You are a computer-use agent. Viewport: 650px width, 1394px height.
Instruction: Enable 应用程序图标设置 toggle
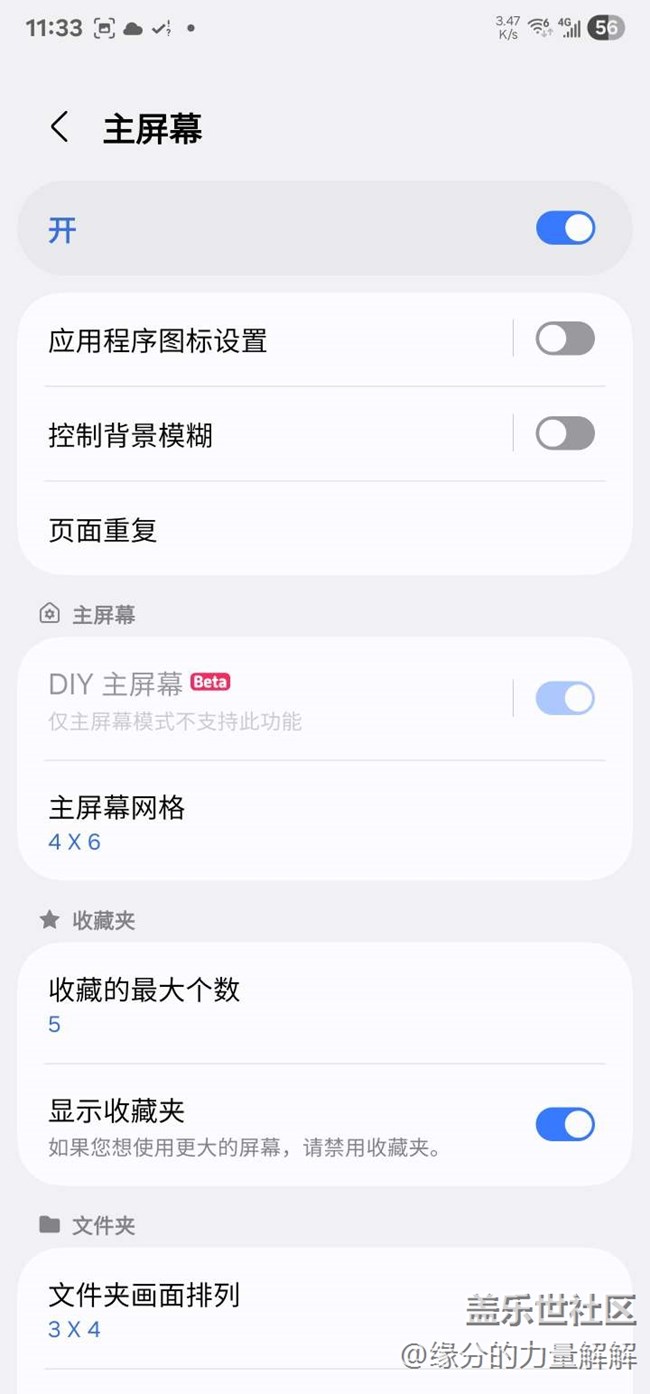[565, 339]
